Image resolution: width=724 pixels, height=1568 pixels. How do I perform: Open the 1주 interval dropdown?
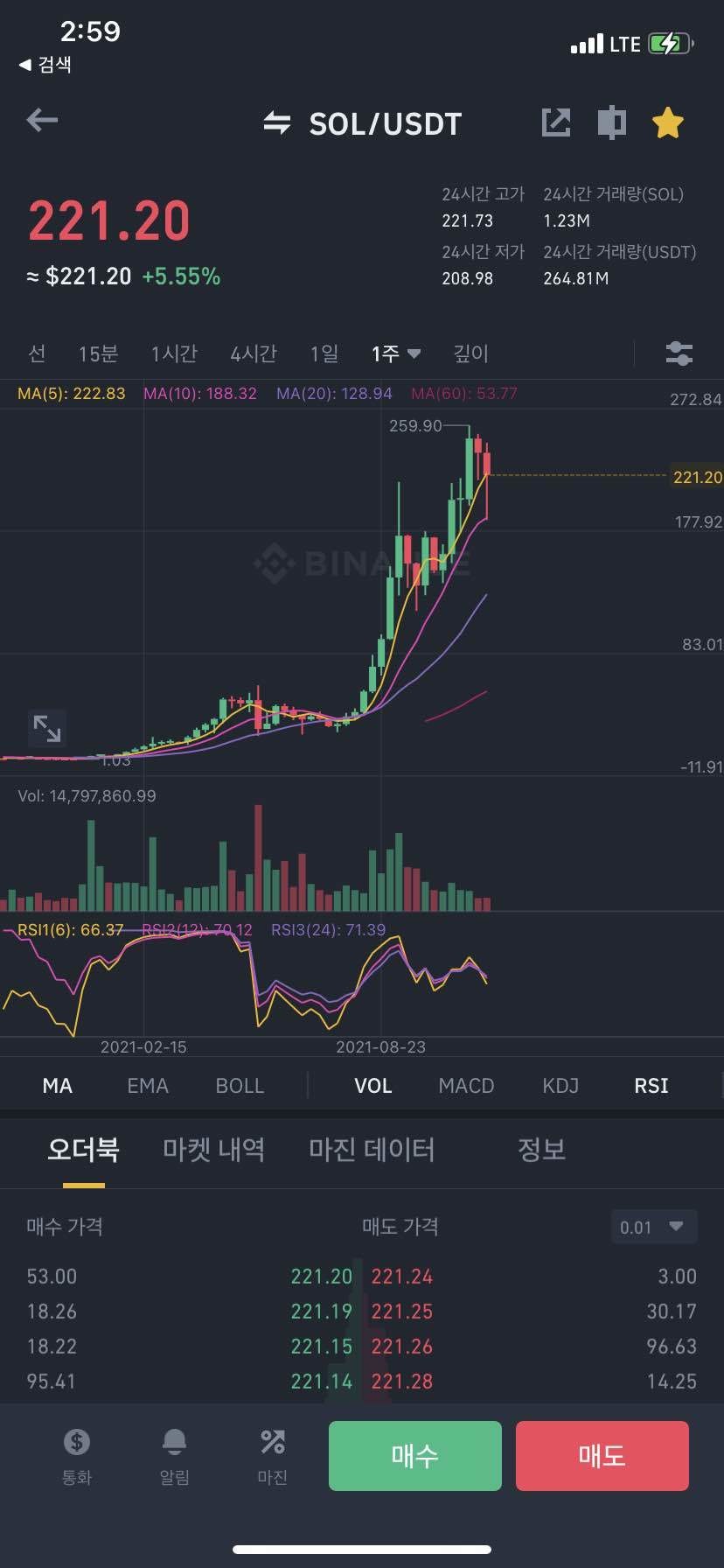396,353
